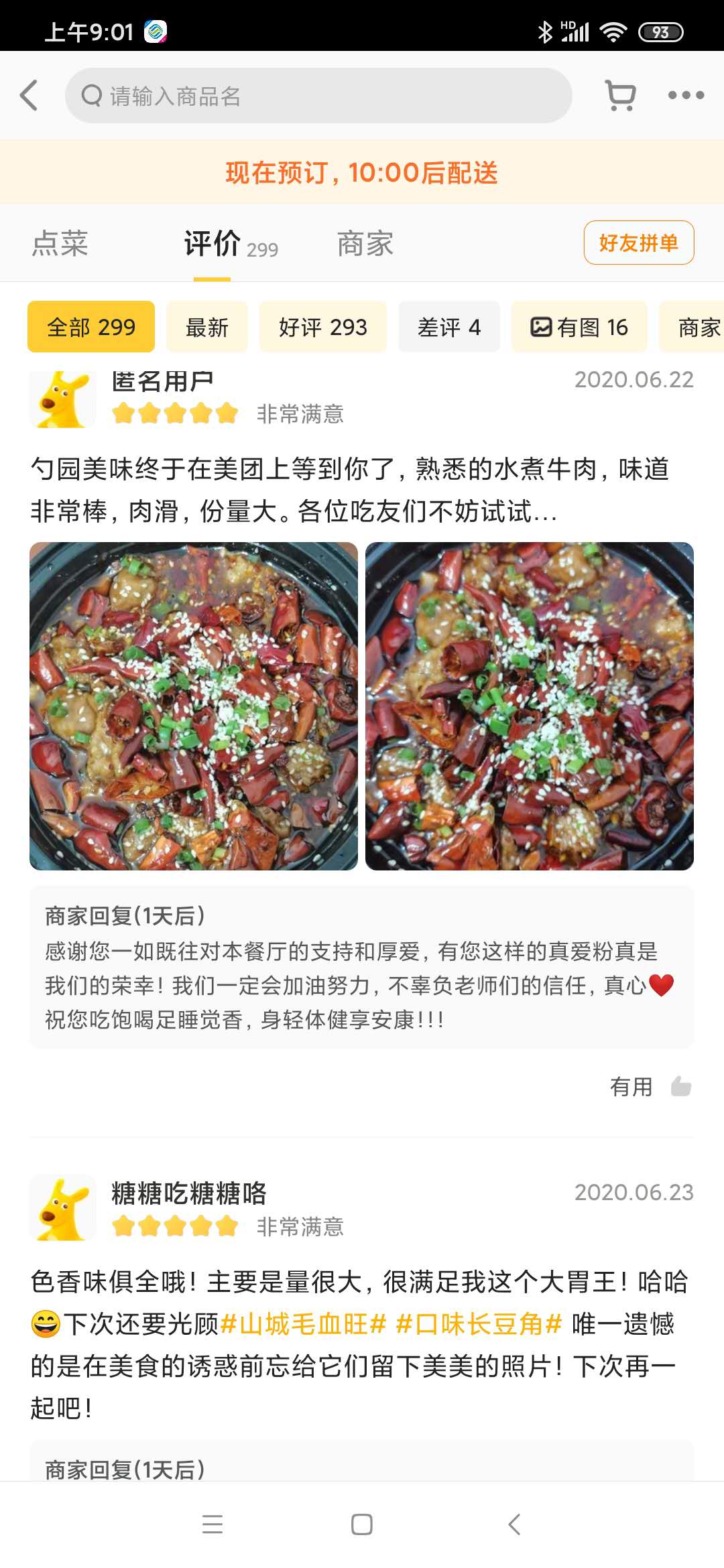Show 差评 4 reviews

[x=448, y=327]
